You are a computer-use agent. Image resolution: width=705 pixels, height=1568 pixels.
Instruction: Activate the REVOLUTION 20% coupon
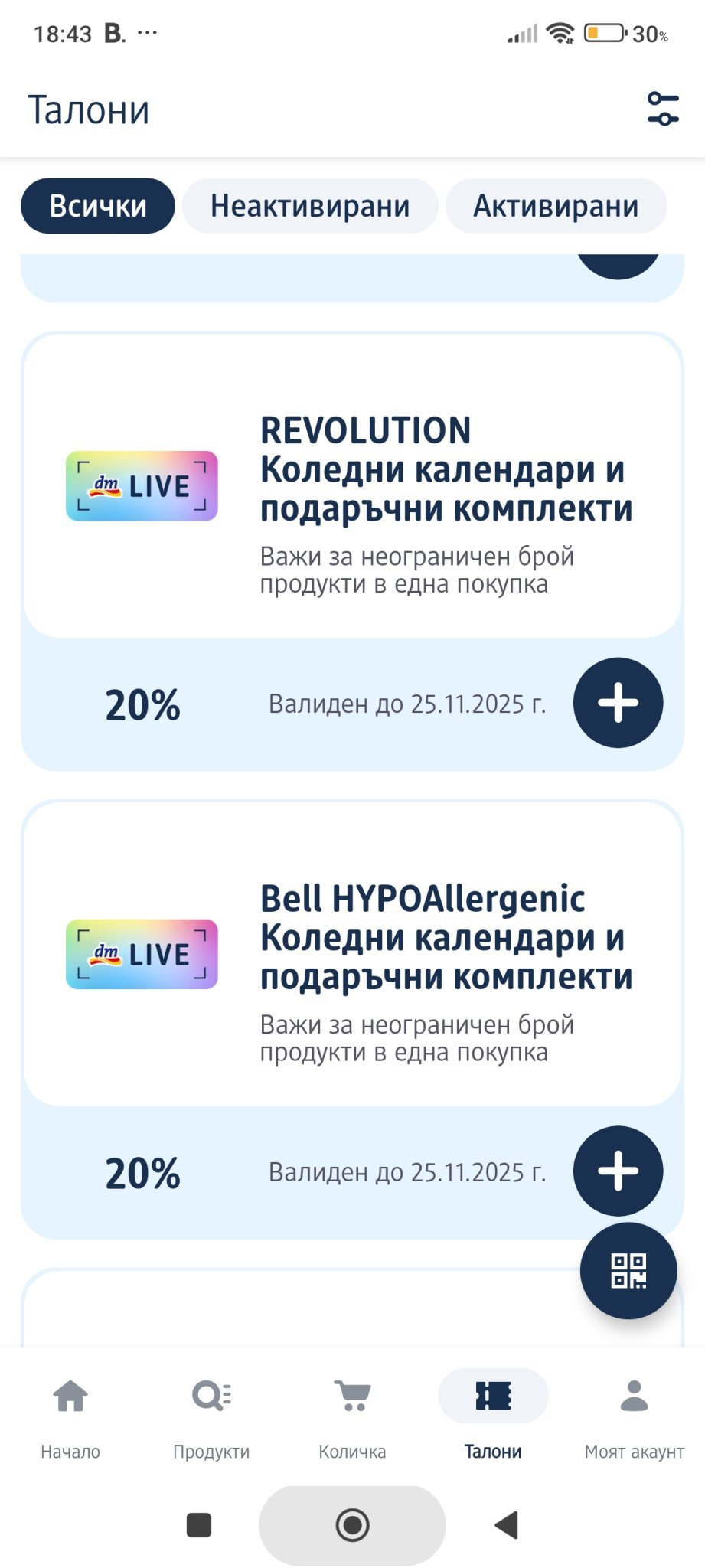click(618, 703)
